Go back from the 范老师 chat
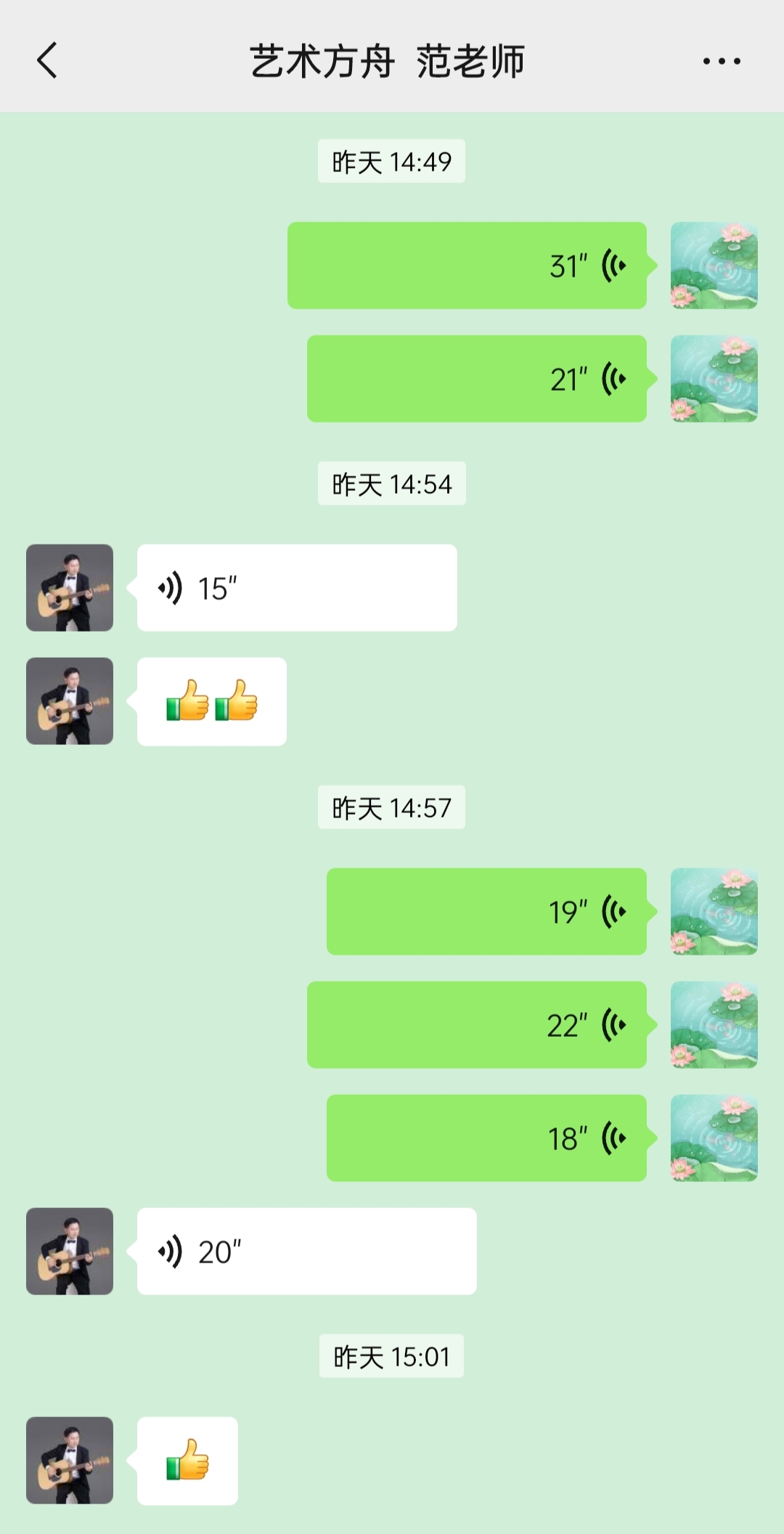Screen dimensions: 784x1534 pyautogui.click(x=47, y=60)
